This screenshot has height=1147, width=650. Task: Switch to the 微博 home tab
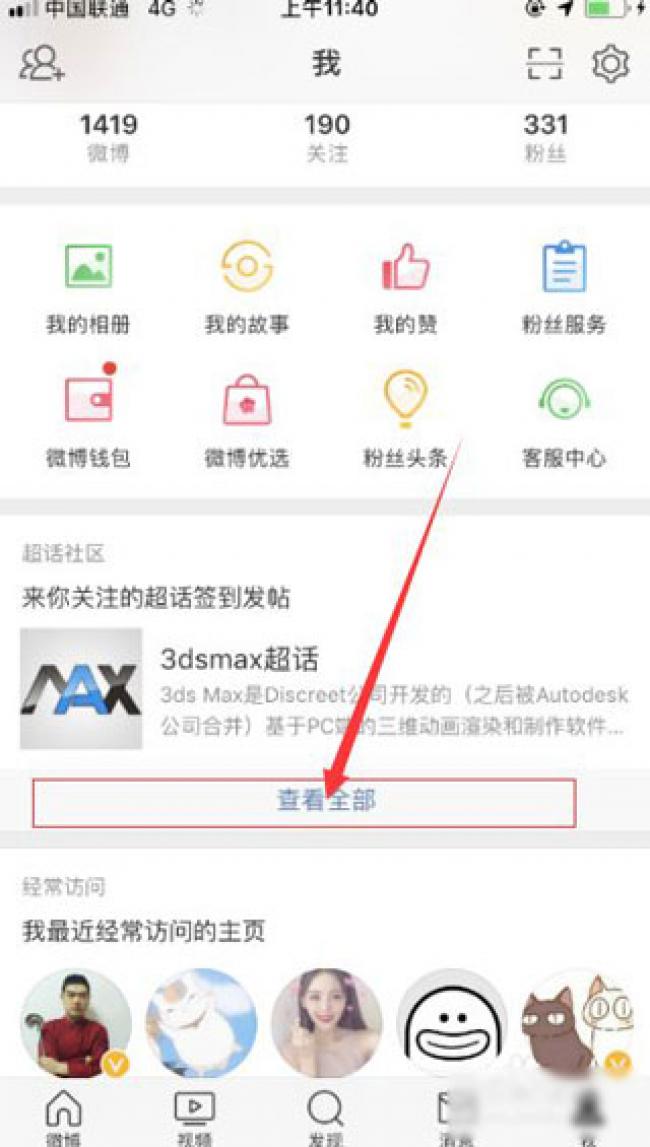[63, 1115]
